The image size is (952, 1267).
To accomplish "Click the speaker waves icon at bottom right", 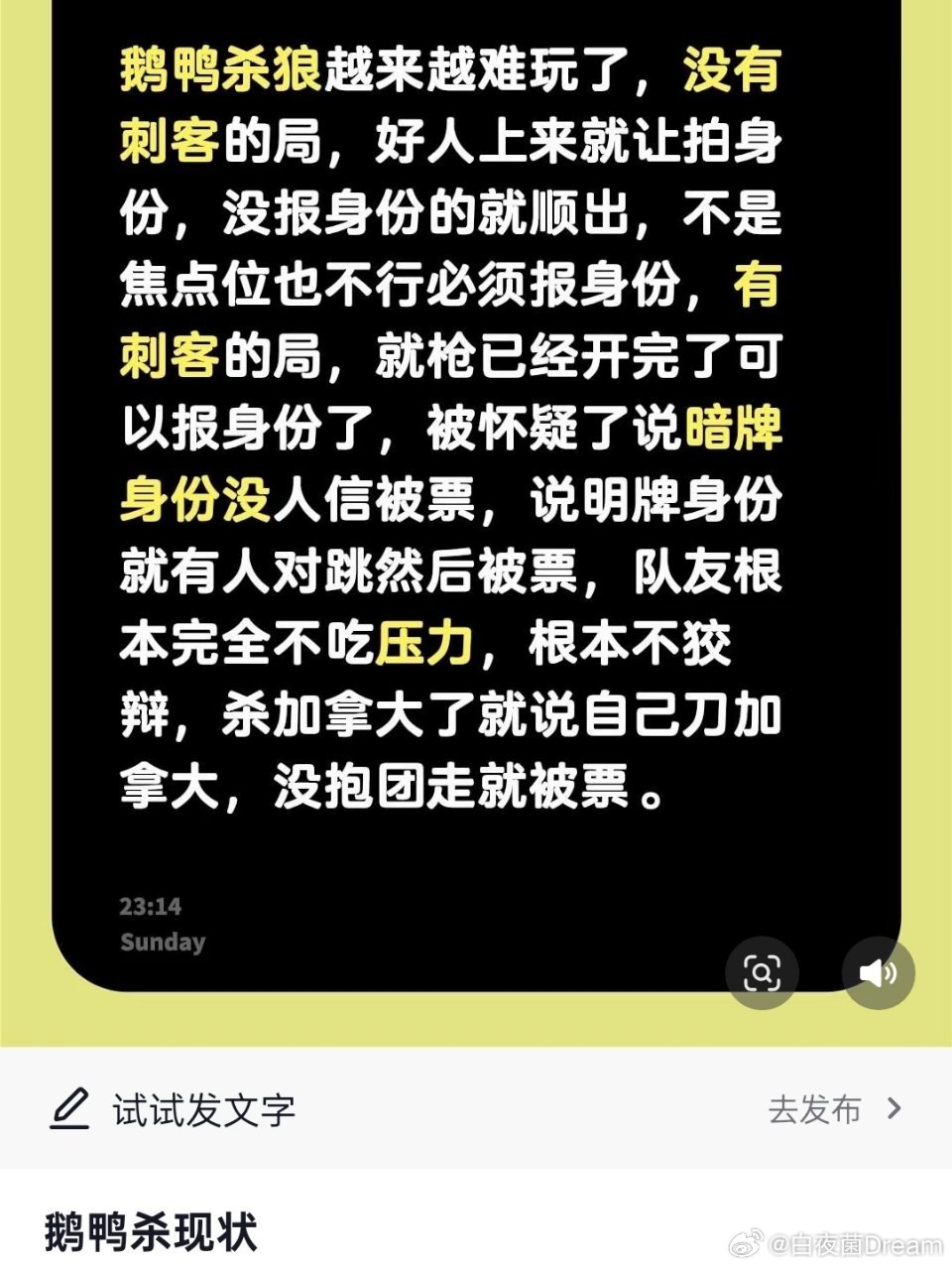I will [878, 973].
